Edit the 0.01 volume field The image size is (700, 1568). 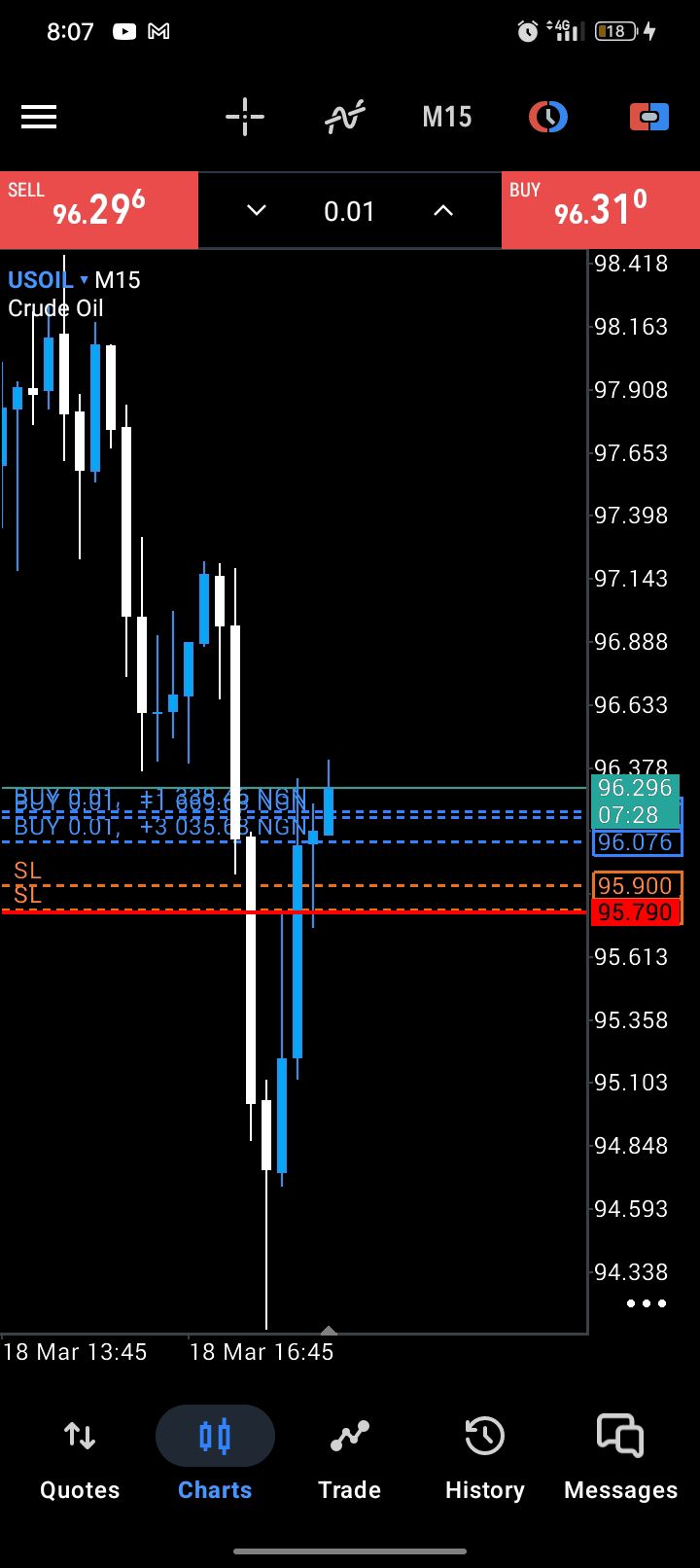click(x=349, y=211)
